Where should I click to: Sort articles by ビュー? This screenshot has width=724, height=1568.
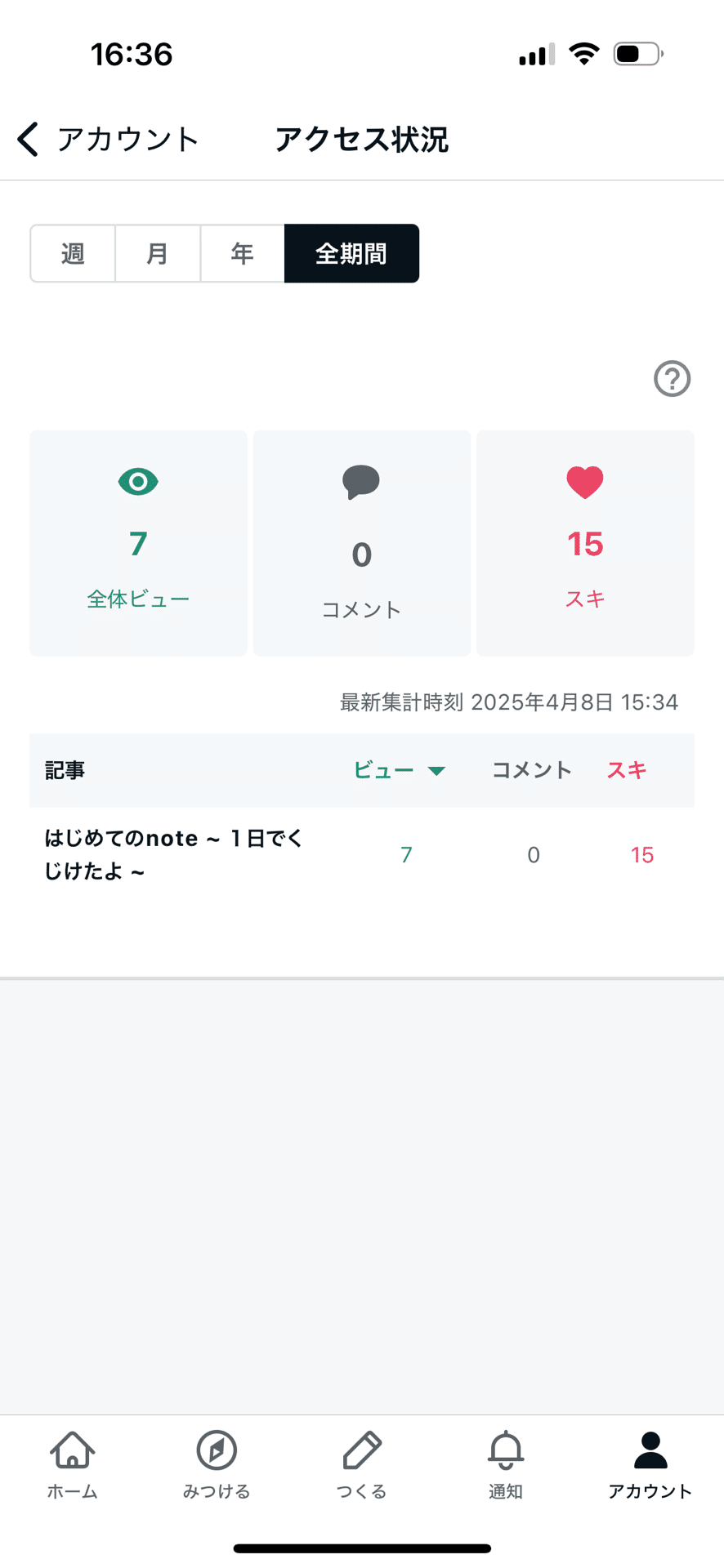399,770
